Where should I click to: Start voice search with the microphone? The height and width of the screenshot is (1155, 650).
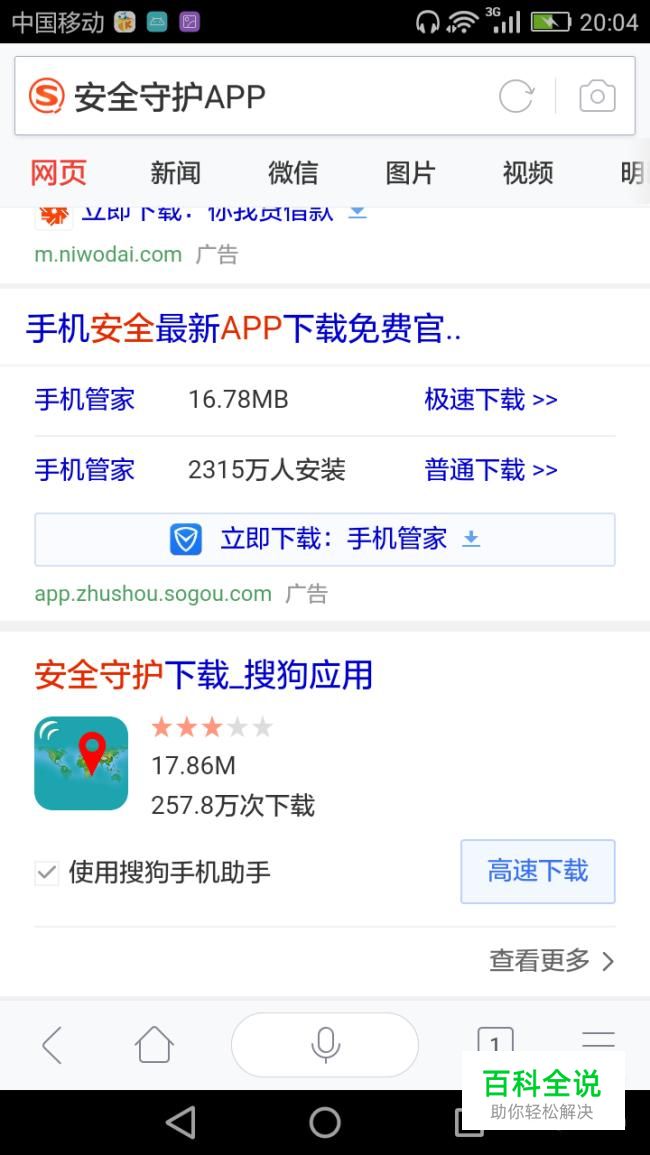(x=325, y=1045)
